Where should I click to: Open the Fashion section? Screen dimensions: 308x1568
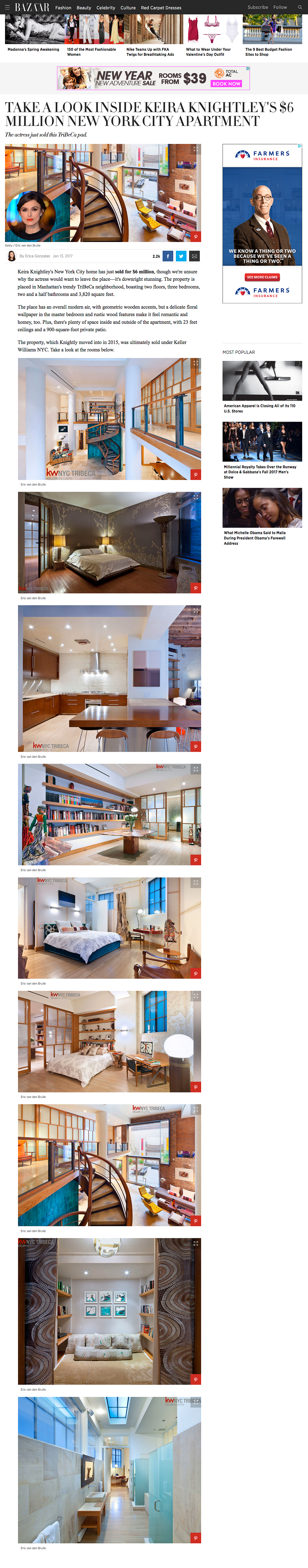tap(63, 8)
